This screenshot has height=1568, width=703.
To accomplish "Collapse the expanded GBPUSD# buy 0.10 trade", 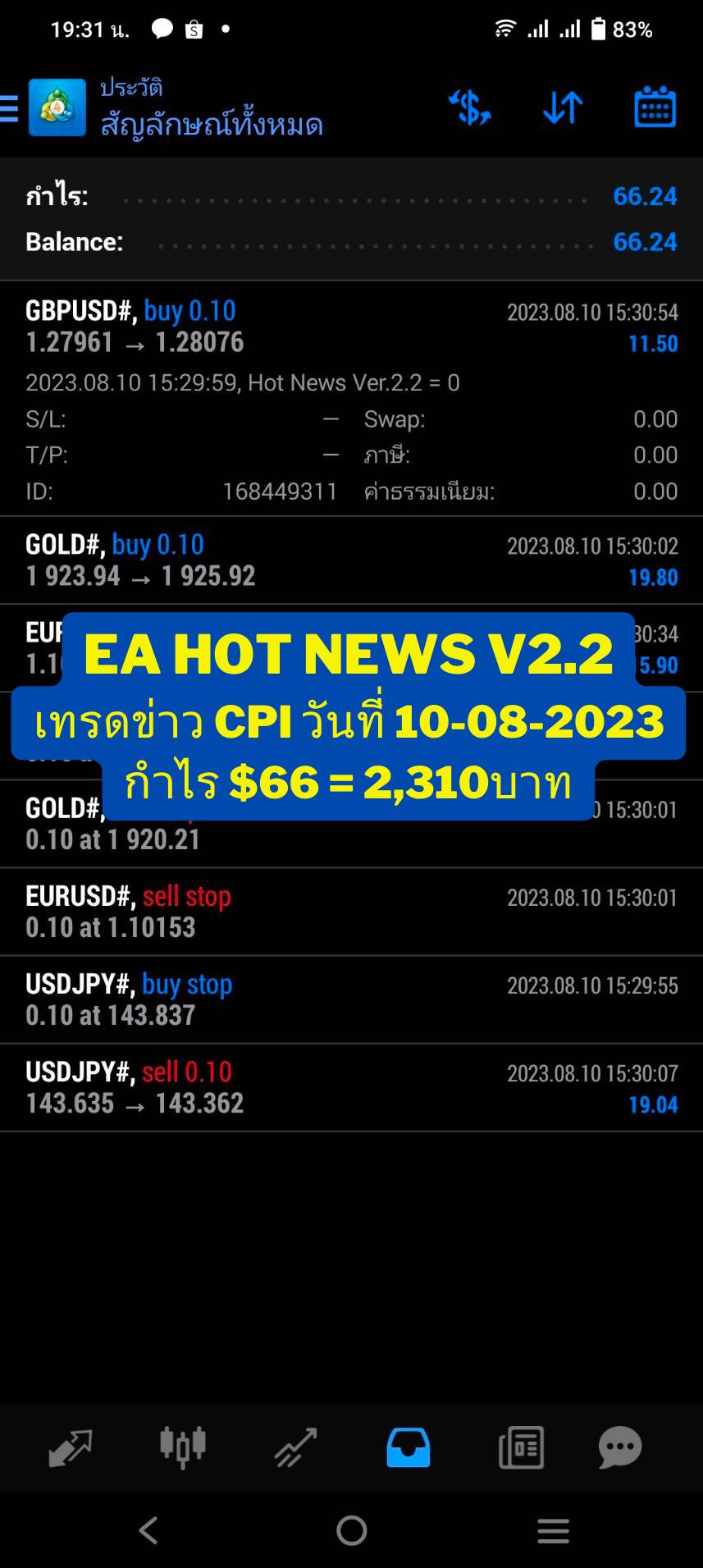I will [x=351, y=399].
